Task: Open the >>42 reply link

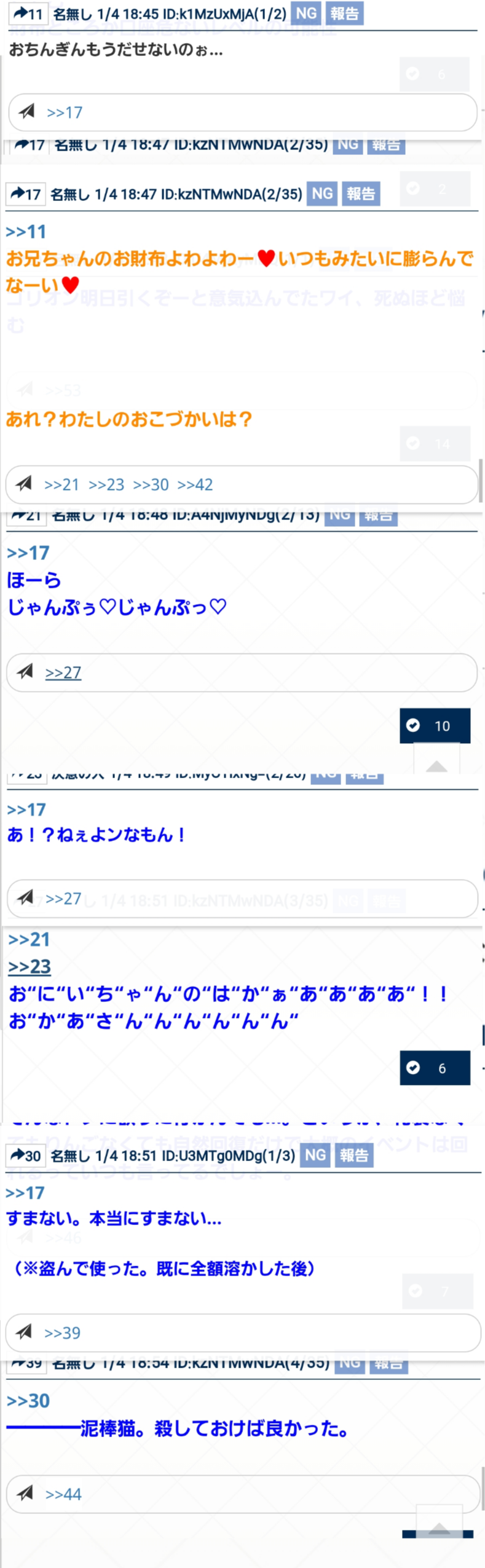Action: [195, 485]
